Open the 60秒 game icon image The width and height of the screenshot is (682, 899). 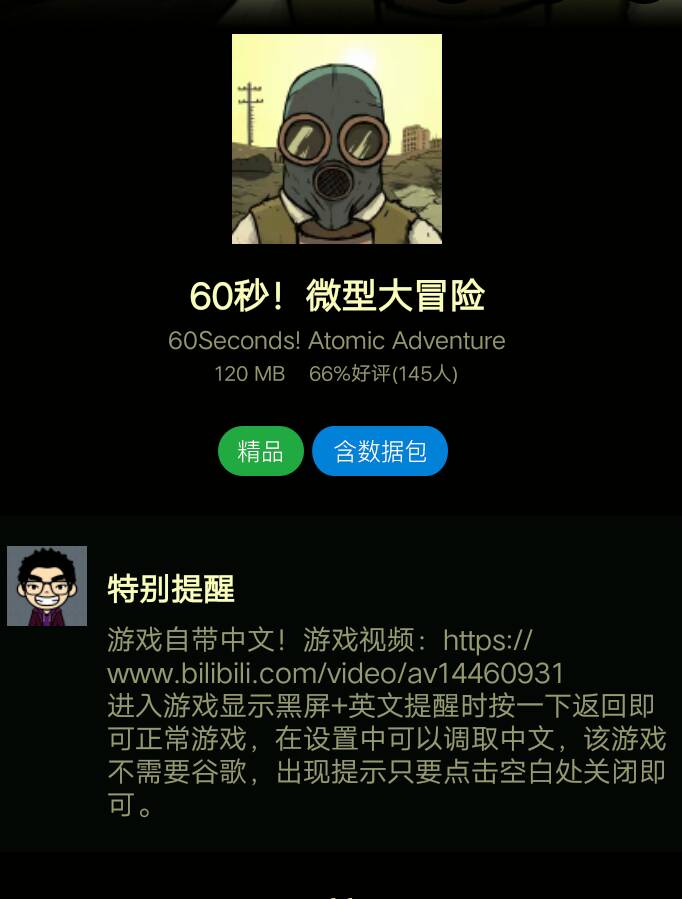[337, 139]
